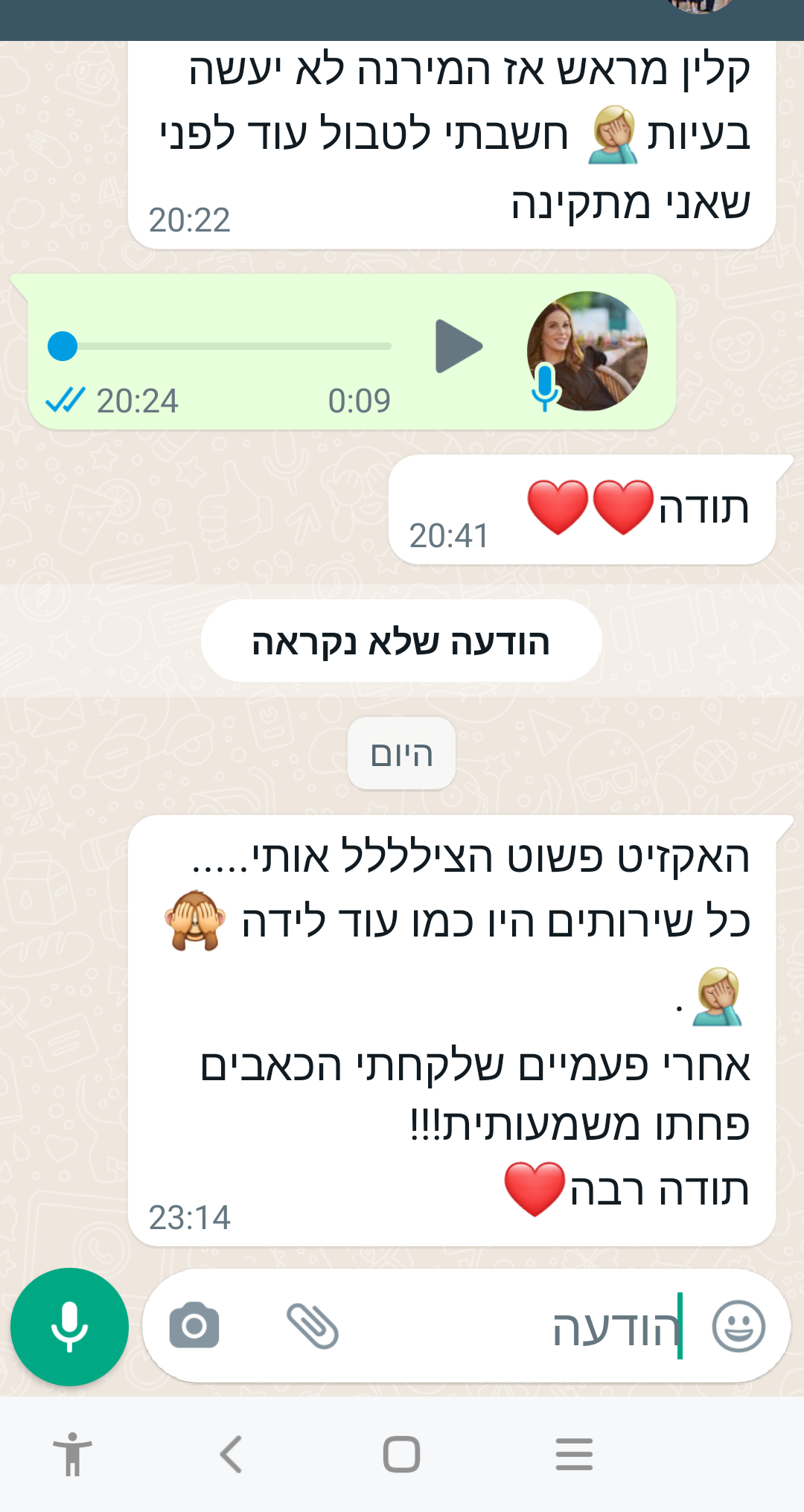Open the emoji picker
This screenshot has width=804, height=1512.
(738, 1326)
